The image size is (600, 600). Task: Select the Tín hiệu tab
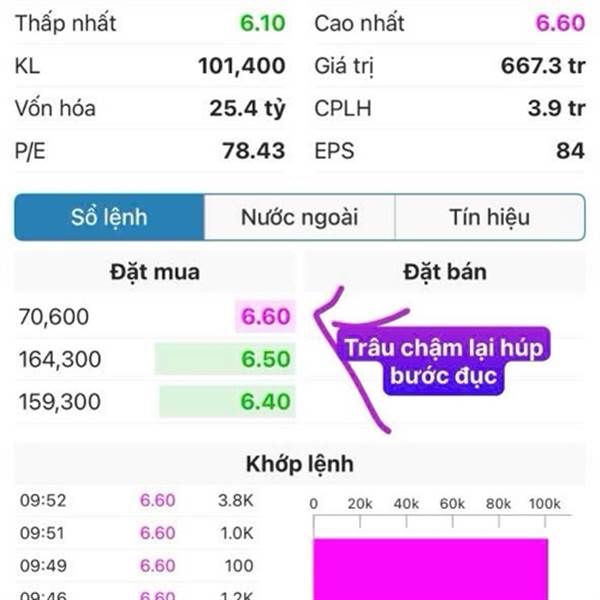click(489, 218)
